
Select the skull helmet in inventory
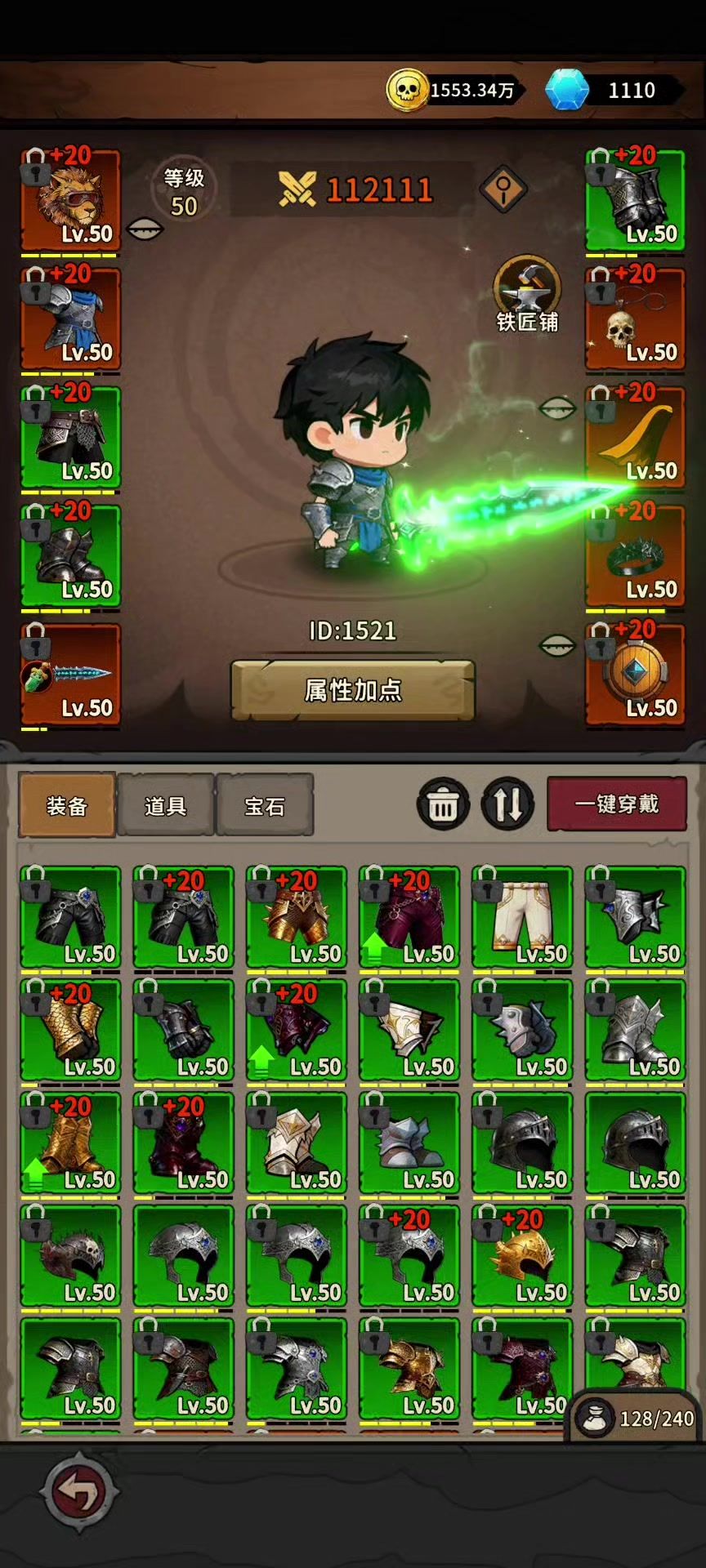pyautogui.click(x=70, y=1255)
